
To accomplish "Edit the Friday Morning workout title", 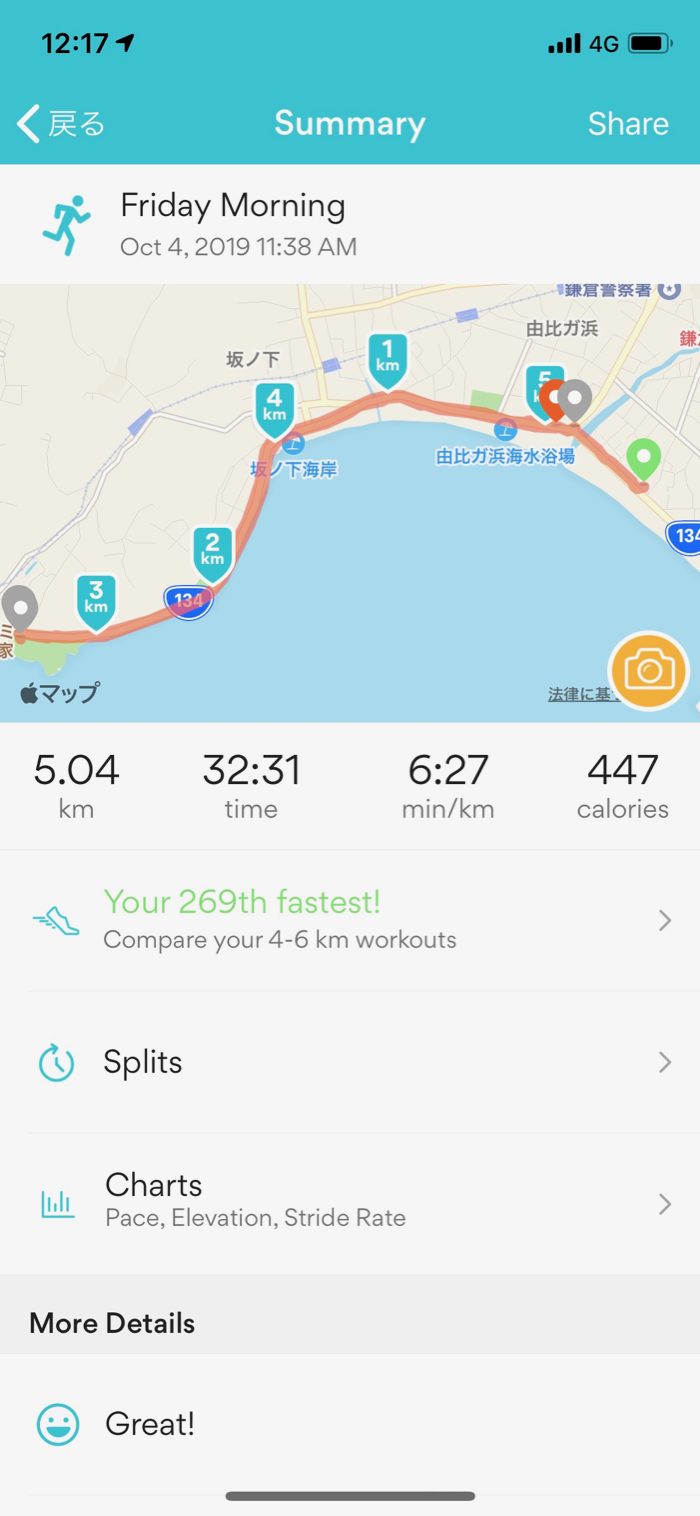I will [233, 206].
